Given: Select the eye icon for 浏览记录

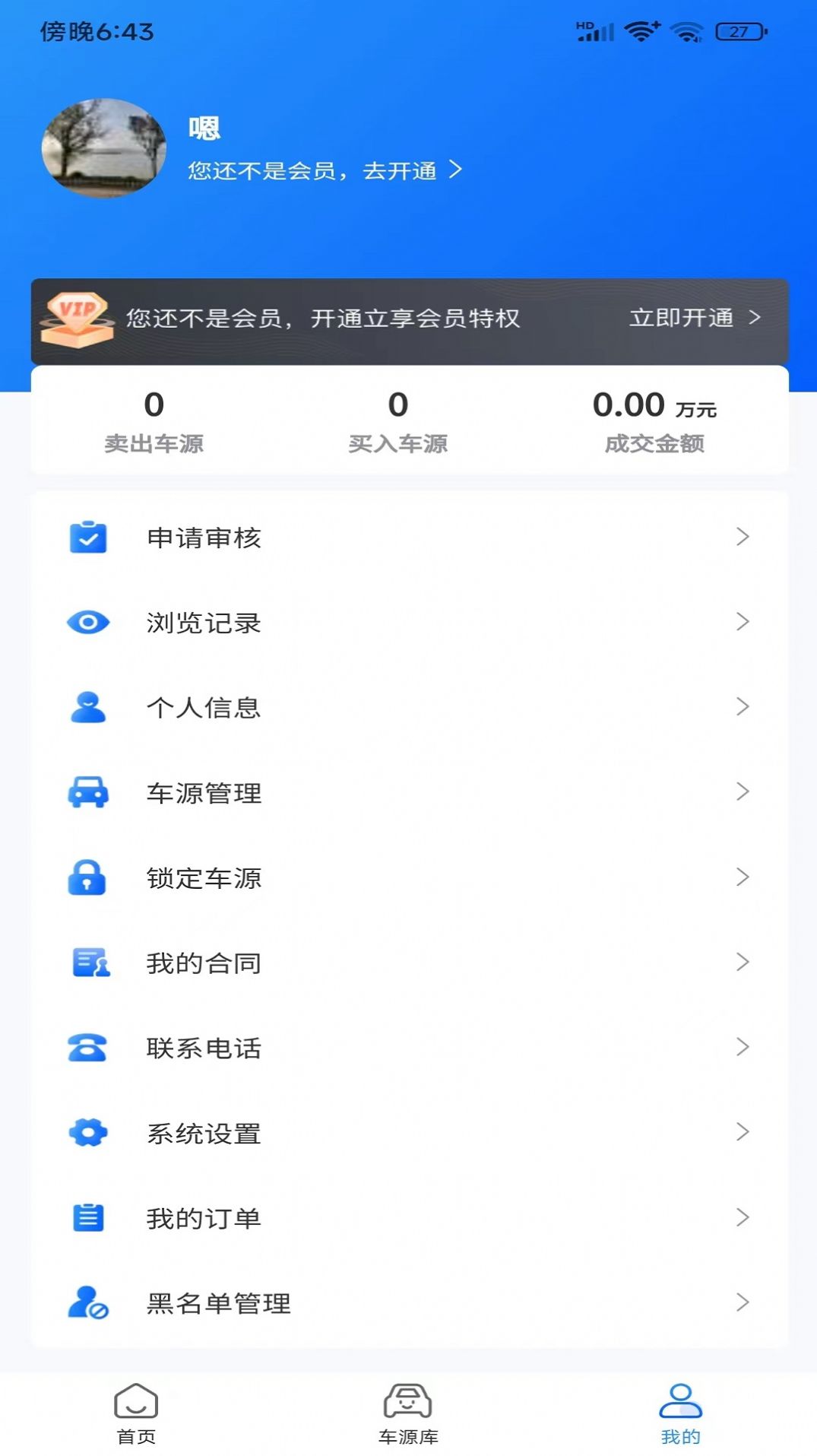Looking at the screenshot, I should (89, 623).
